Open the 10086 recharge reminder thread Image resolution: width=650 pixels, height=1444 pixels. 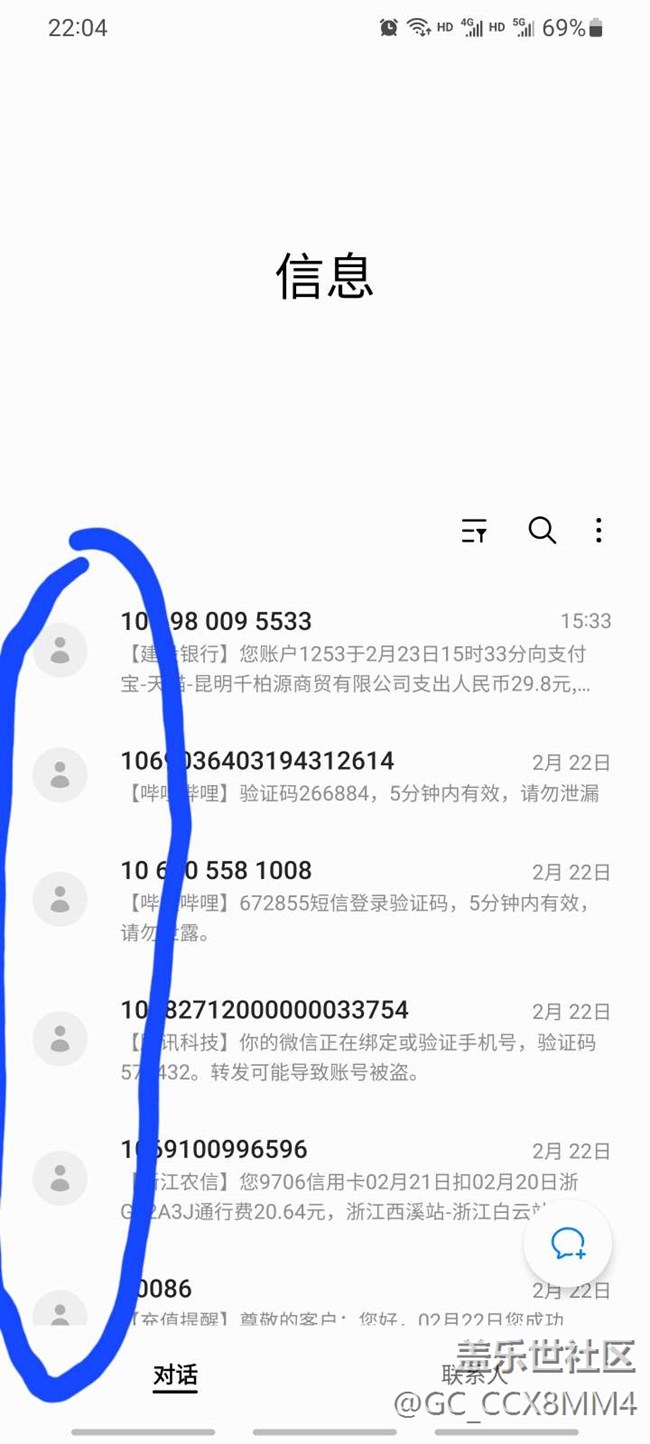[325, 1300]
